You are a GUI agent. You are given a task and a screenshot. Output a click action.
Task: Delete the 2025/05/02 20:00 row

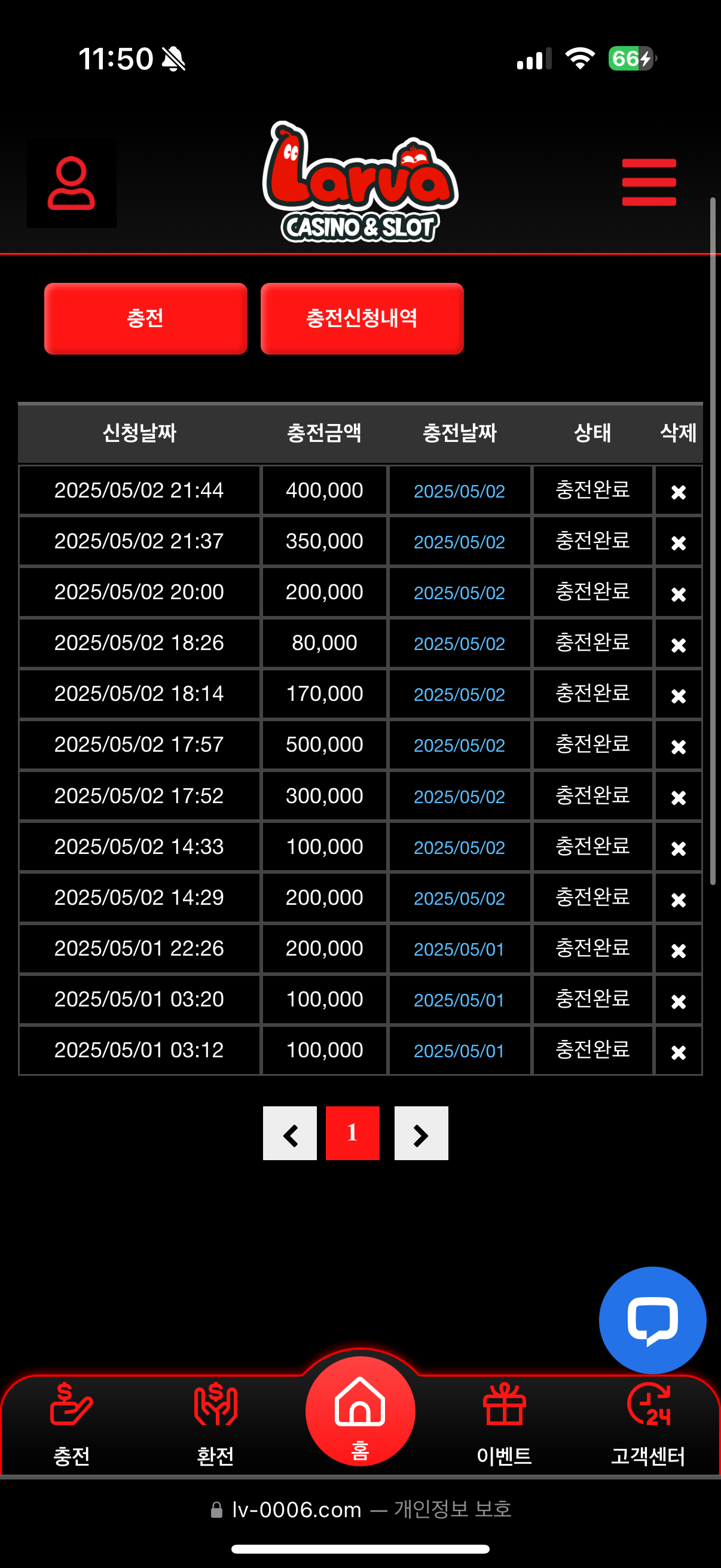(x=679, y=593)
